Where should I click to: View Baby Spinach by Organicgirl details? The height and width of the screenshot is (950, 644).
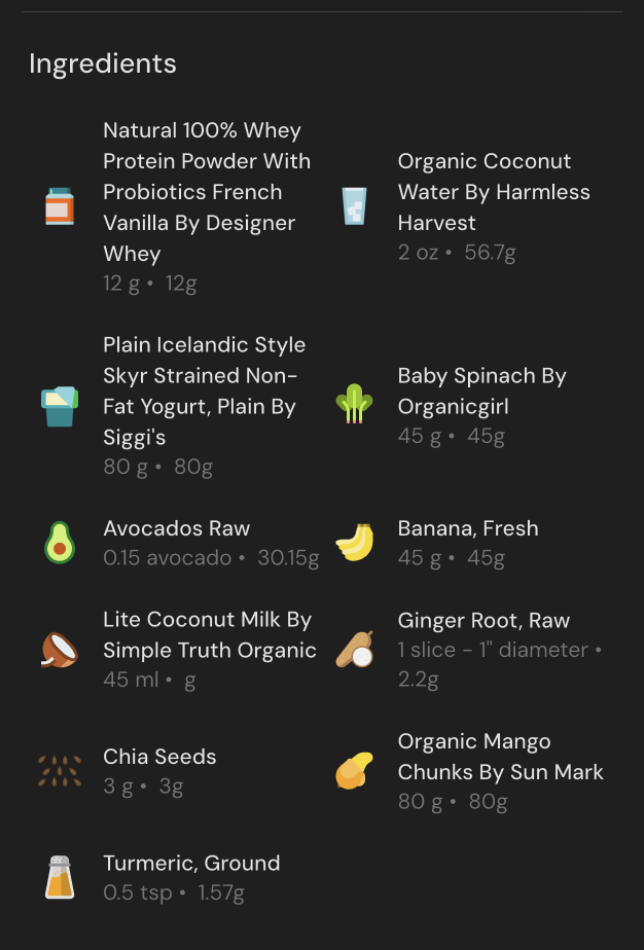tap(482, 391)
